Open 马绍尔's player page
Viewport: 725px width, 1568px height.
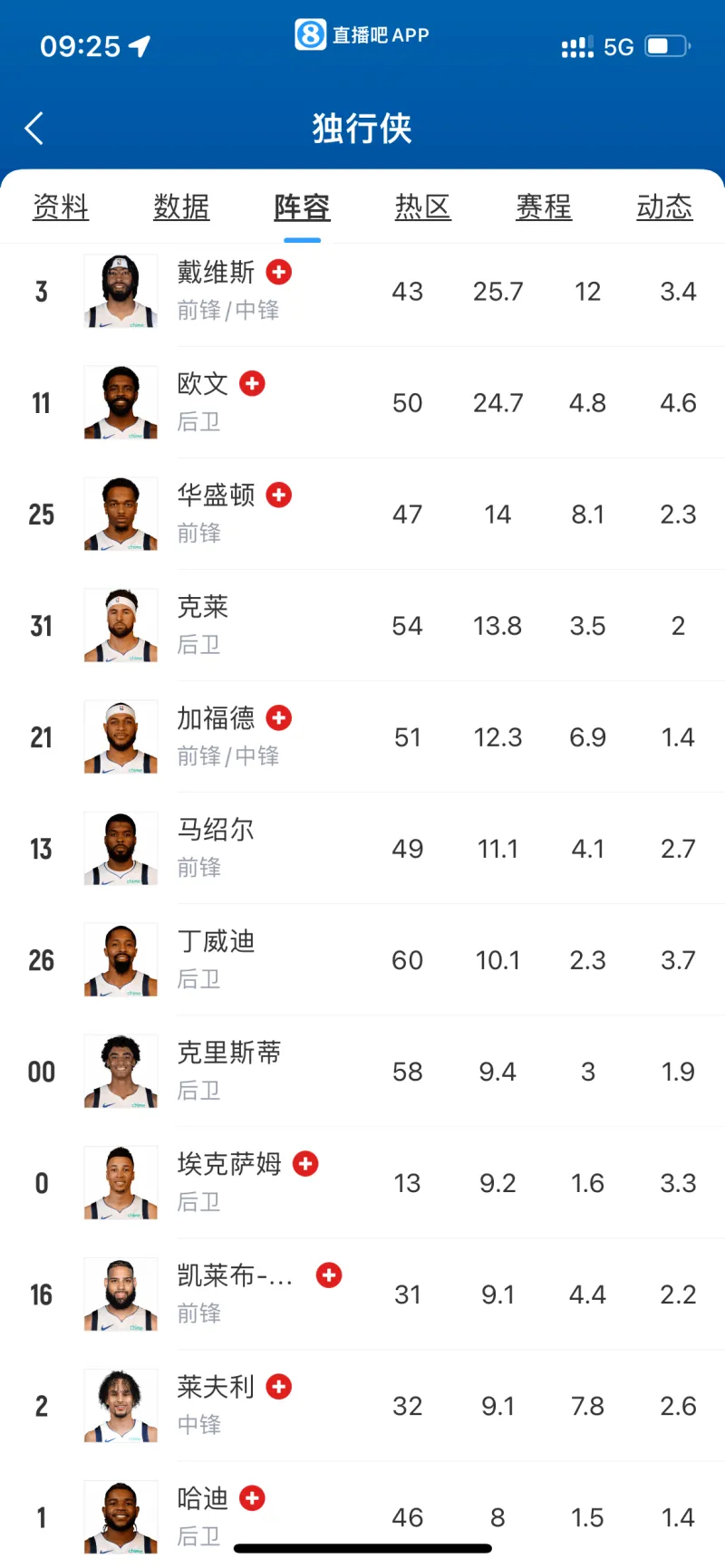point(216,830)
